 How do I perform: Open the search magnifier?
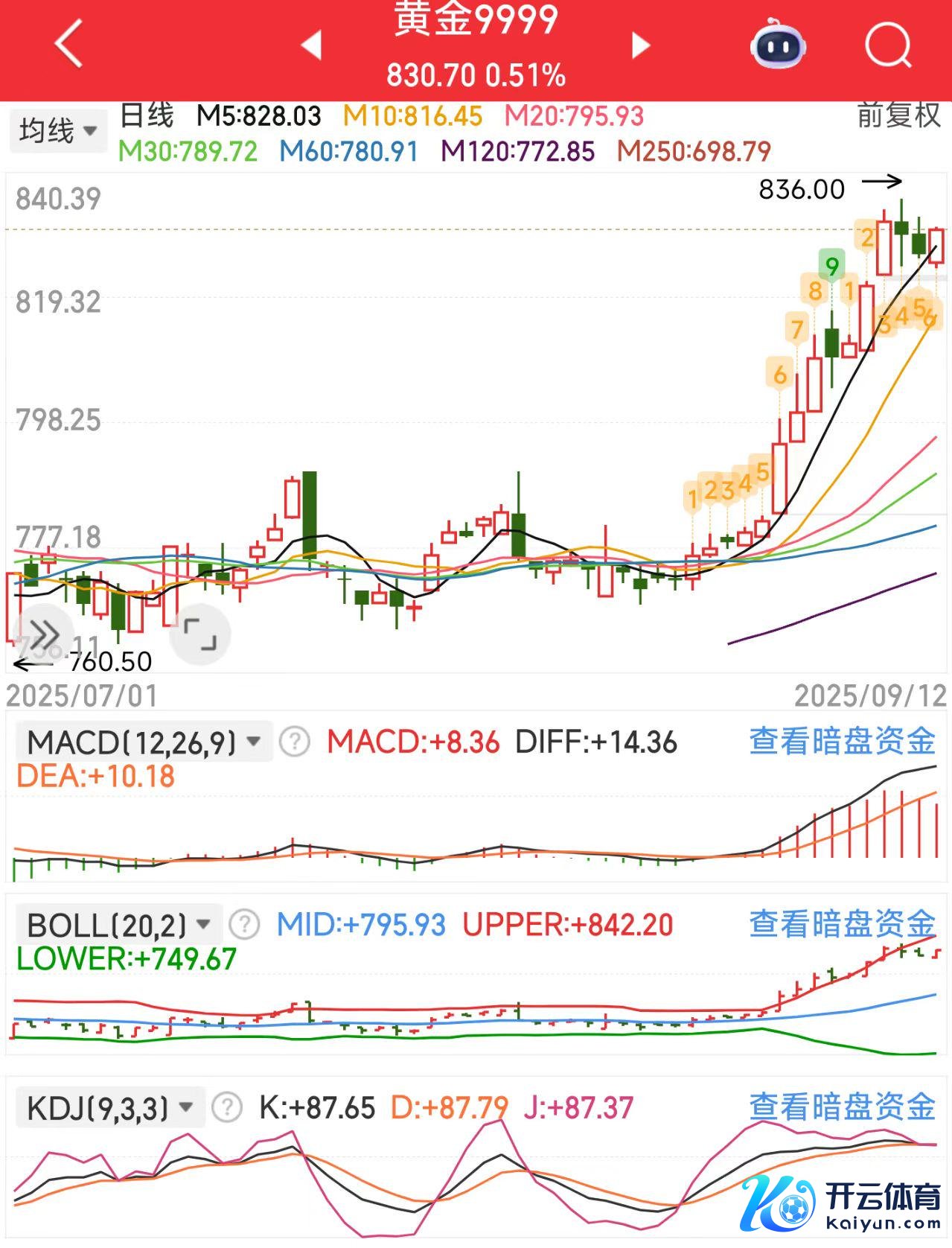pyautogui.click(x=888, y=45)
